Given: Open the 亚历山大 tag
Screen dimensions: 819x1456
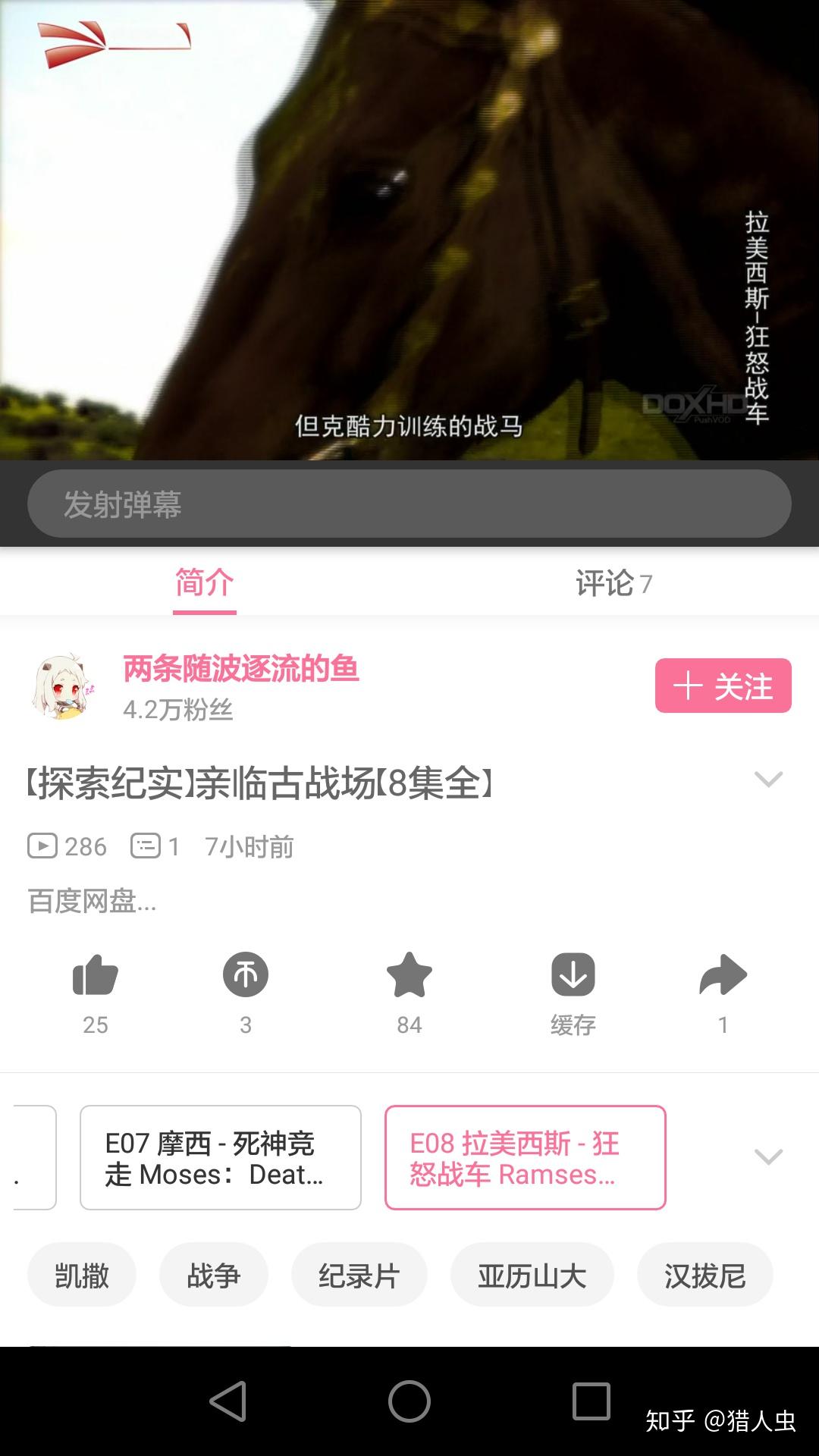Looking at the screenshot, I should click(x=532, y=1276).
